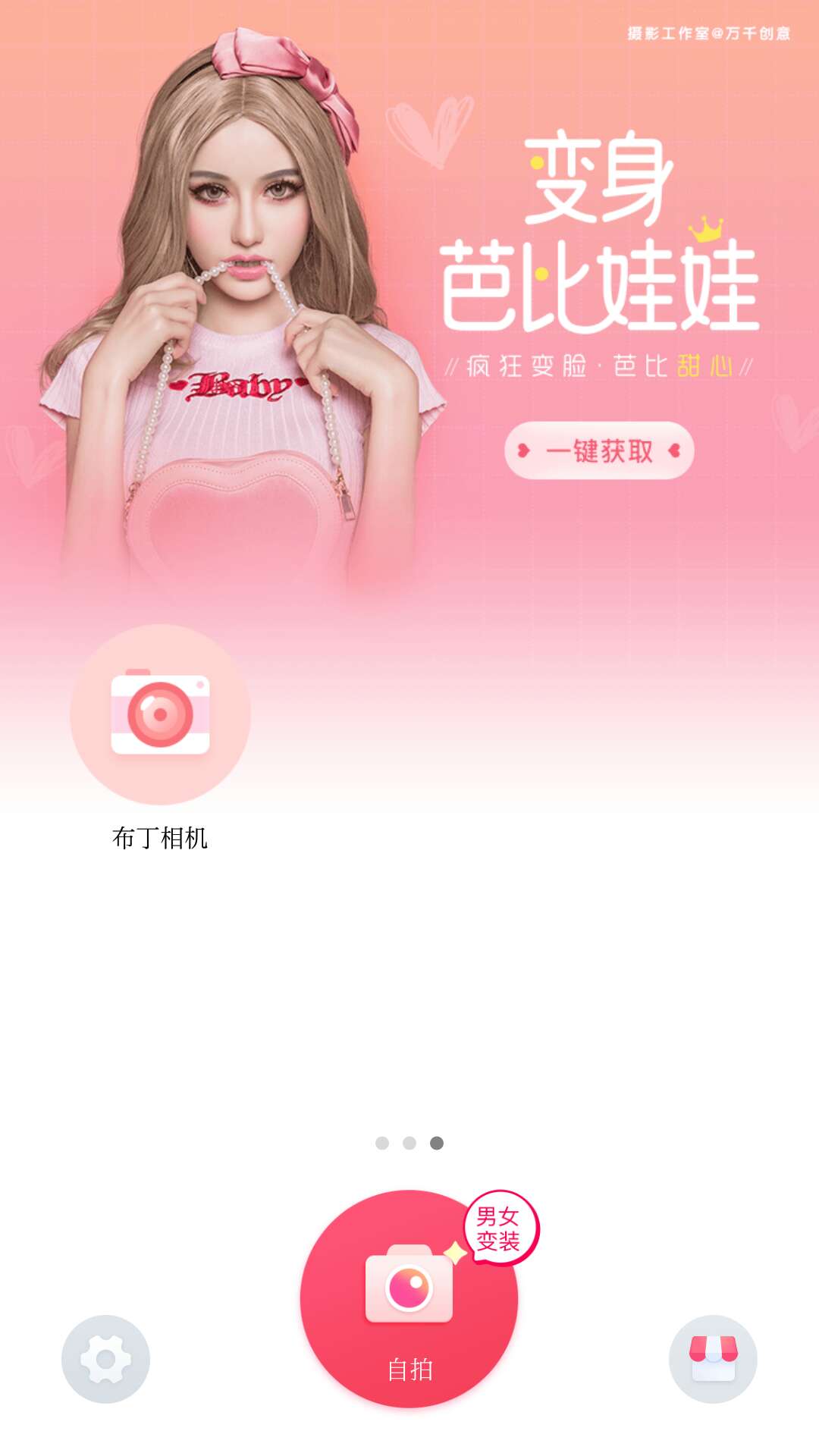819x1456 pixels.
Task: Tap the 一键获取 button on the banner
Action: (x=599, y=450)
